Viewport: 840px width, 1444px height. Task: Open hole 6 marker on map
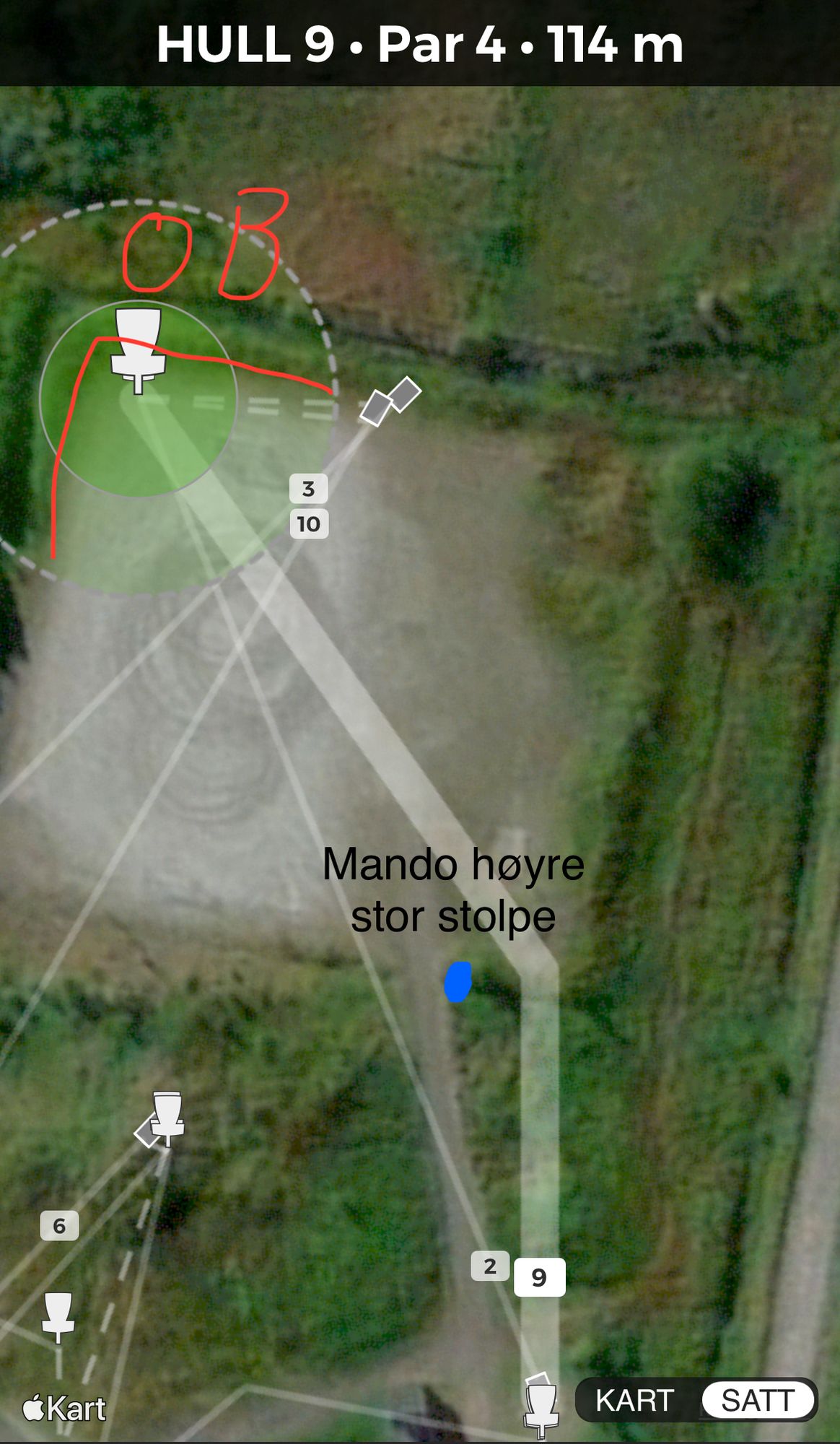pyautogui.click(x=59, y=1225)
